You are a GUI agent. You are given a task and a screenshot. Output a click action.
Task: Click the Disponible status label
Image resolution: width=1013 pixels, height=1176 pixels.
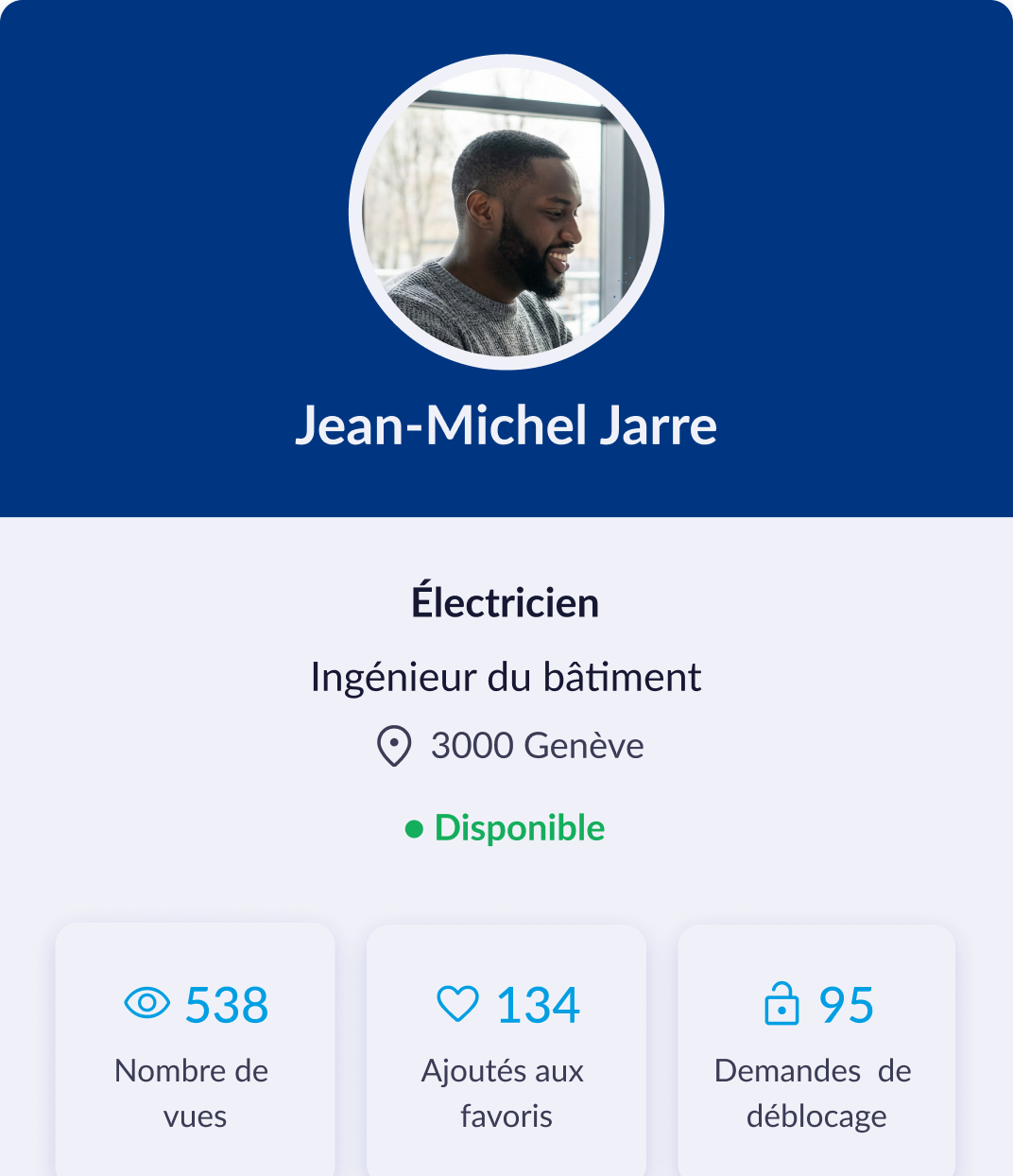coord(519,827)
